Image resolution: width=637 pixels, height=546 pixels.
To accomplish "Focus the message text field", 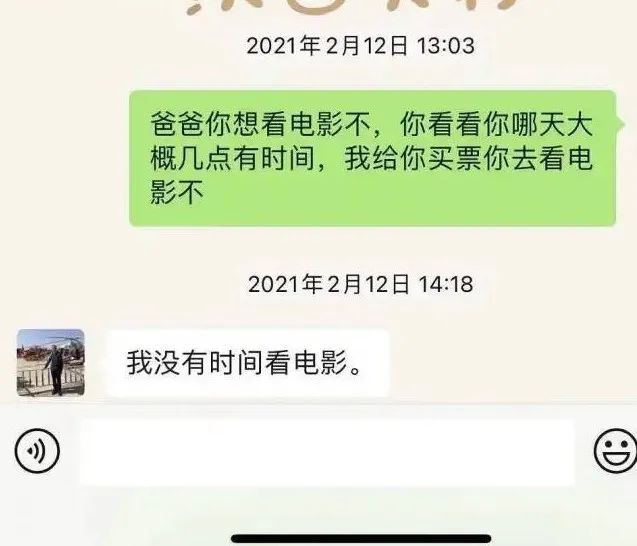I will tap(327, 453).
